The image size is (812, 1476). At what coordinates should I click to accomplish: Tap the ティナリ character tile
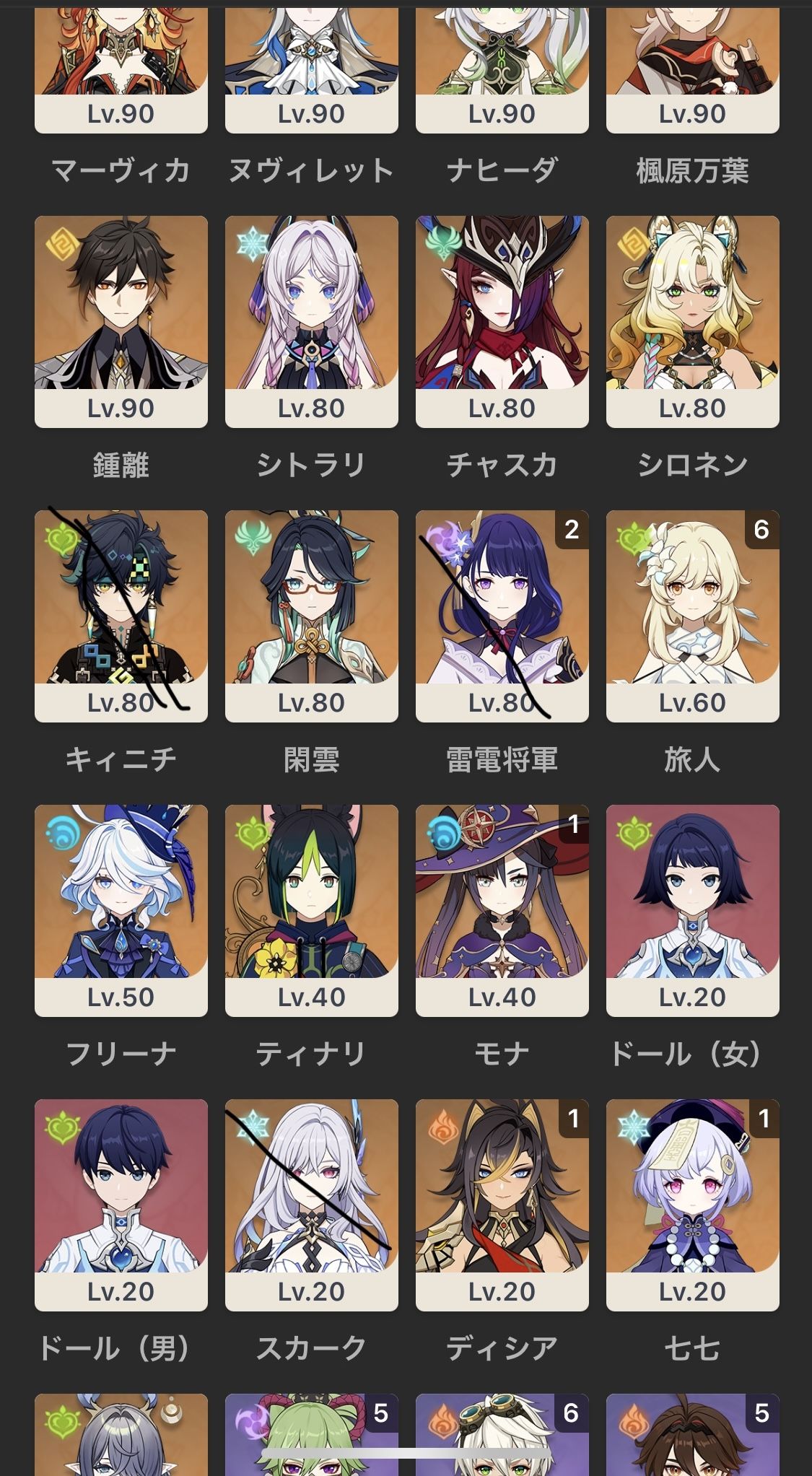point(312,910)
